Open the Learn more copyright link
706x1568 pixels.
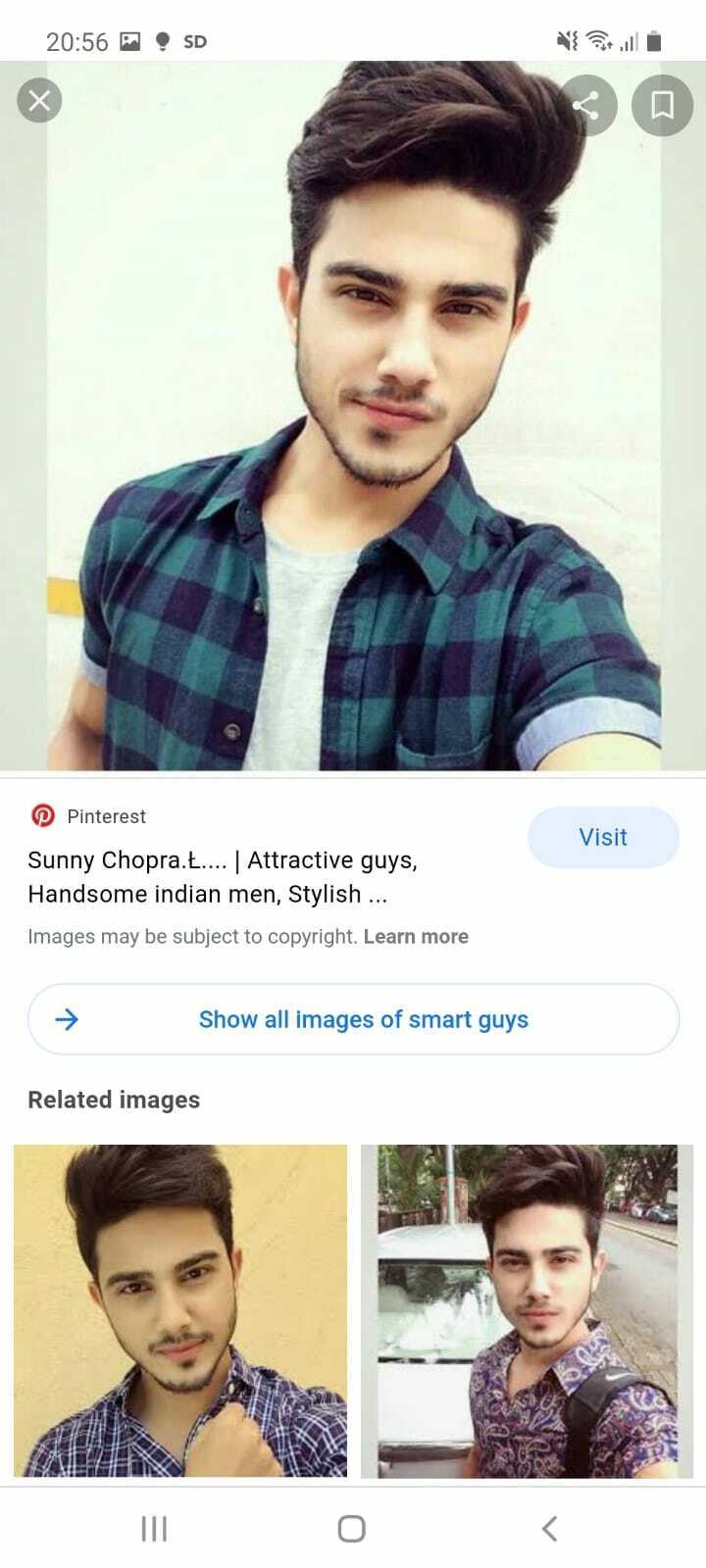tap(416, 937)
